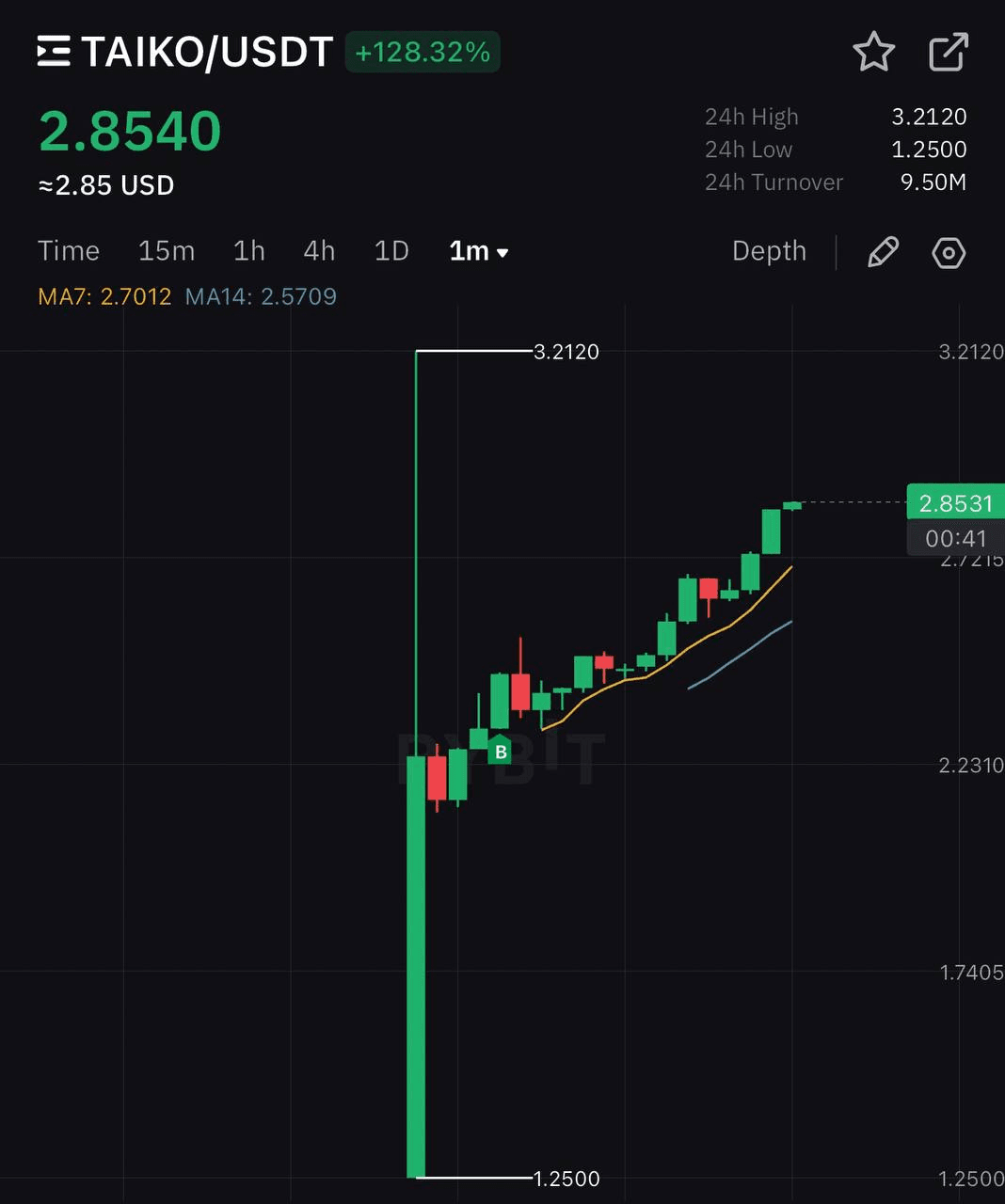
Task: Select the 1D interval
Action: point(391,251)
